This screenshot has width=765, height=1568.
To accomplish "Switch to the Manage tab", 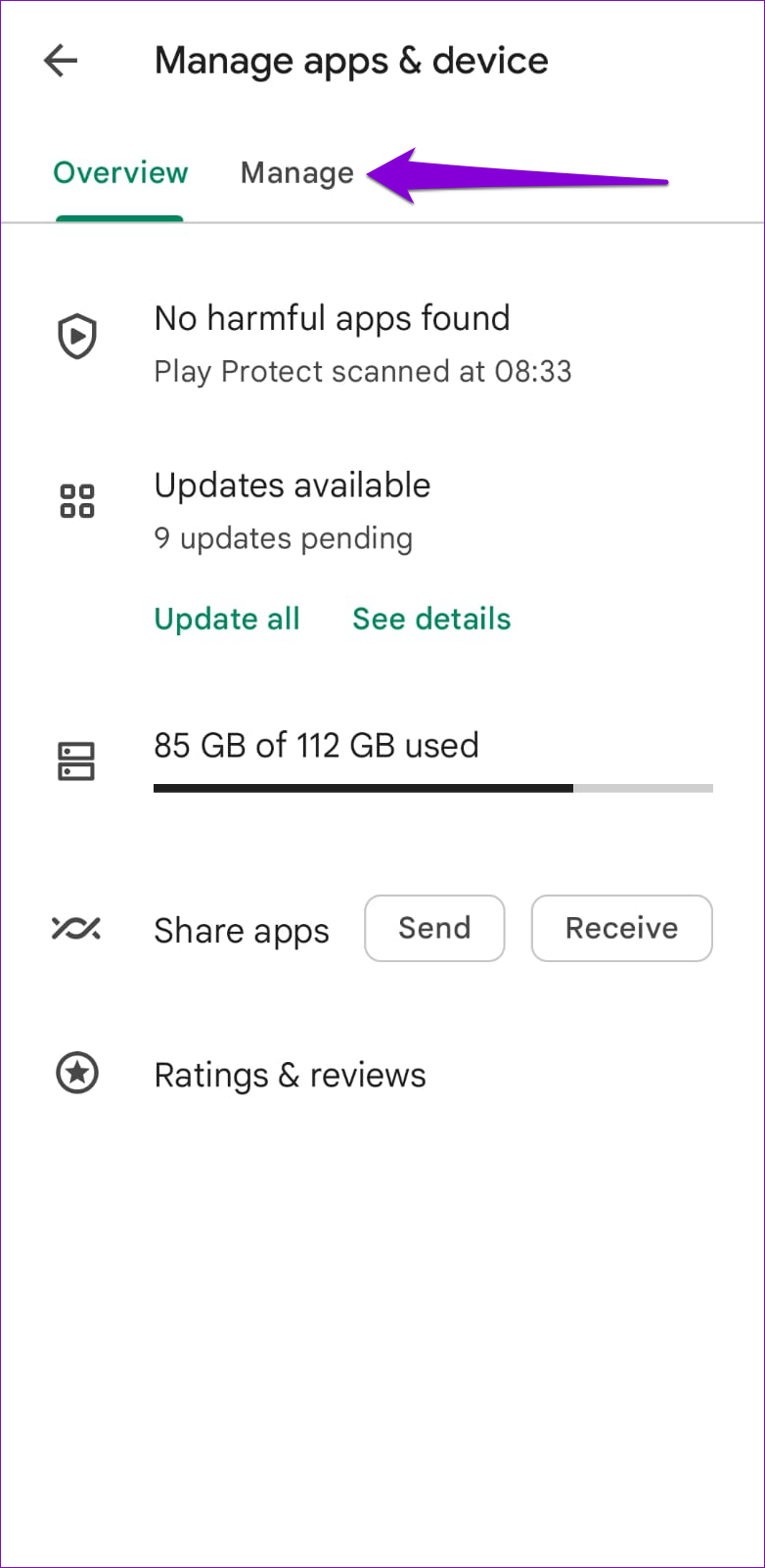I will tap(297, 173).
